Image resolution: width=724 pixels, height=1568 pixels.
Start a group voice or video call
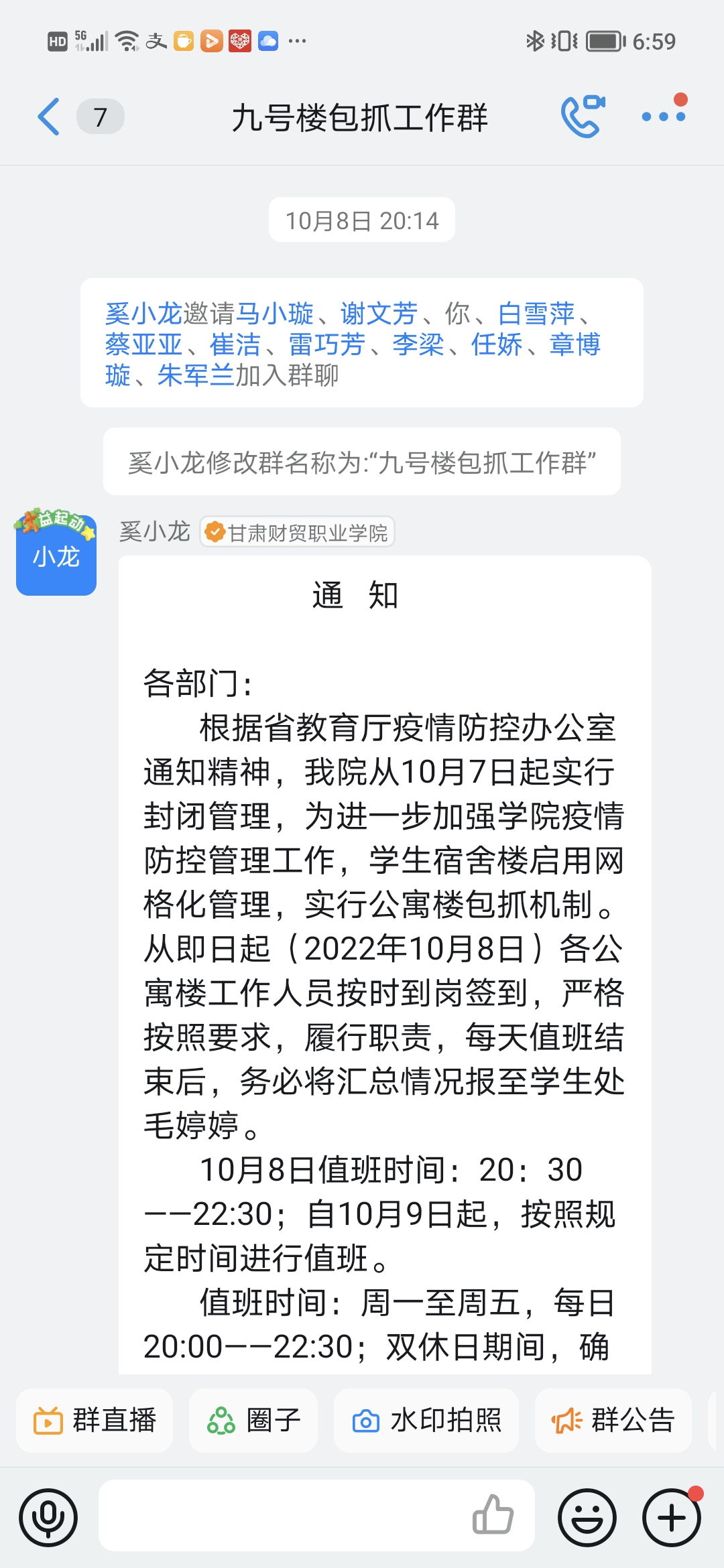point(582,117)
